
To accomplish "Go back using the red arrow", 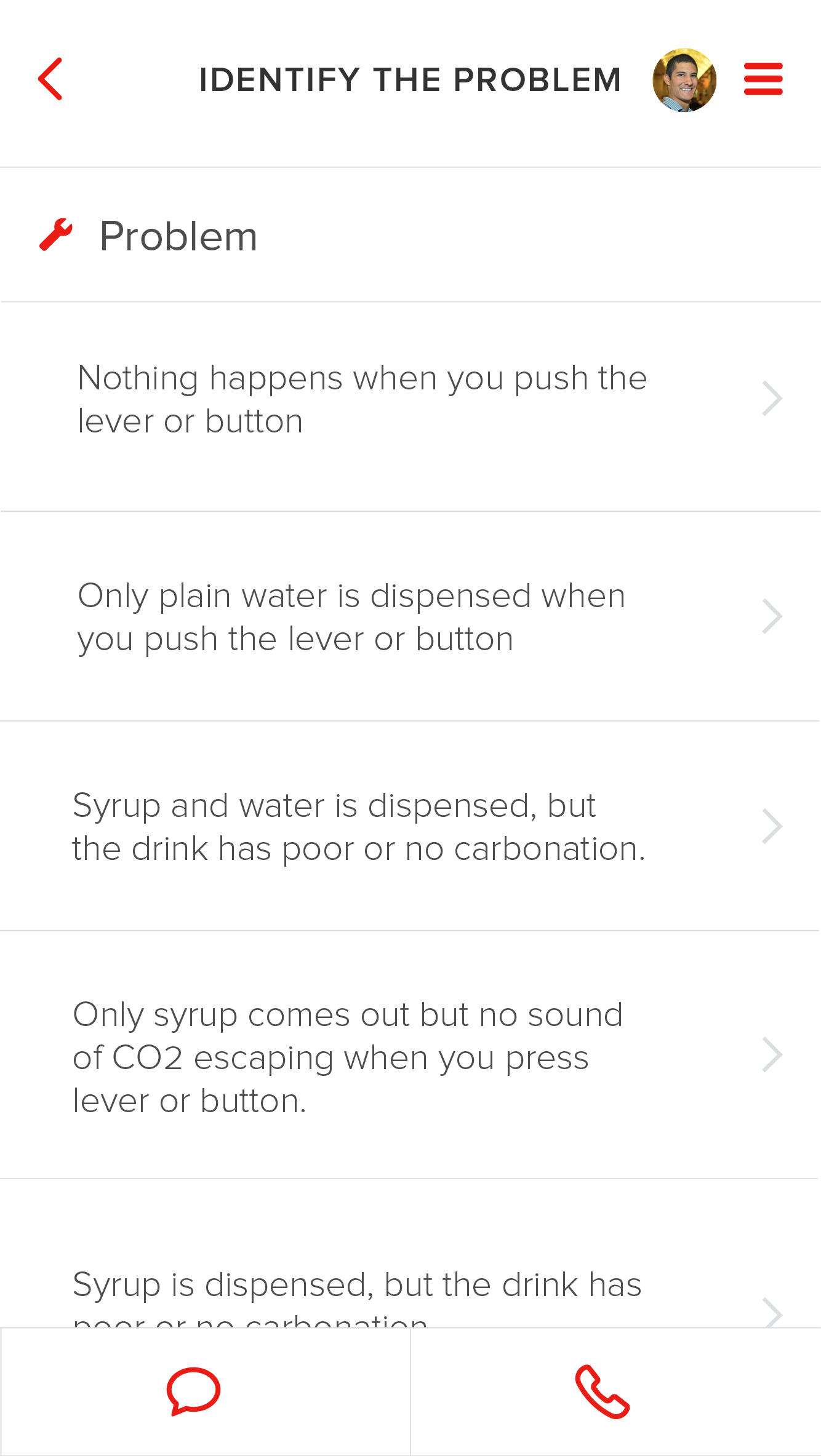I will click(x=50, y=79).
